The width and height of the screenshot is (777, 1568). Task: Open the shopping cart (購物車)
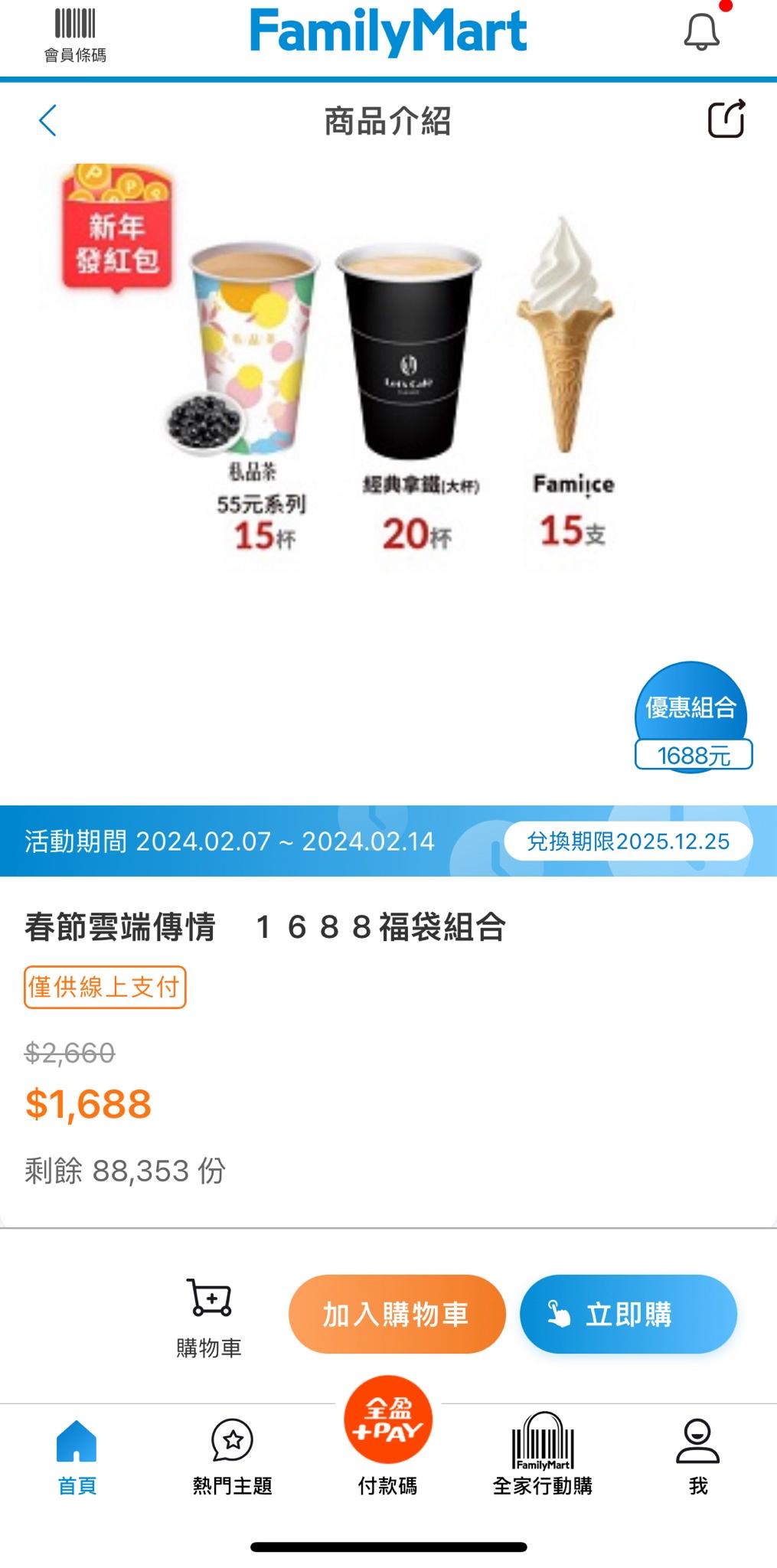point(209,1317)
